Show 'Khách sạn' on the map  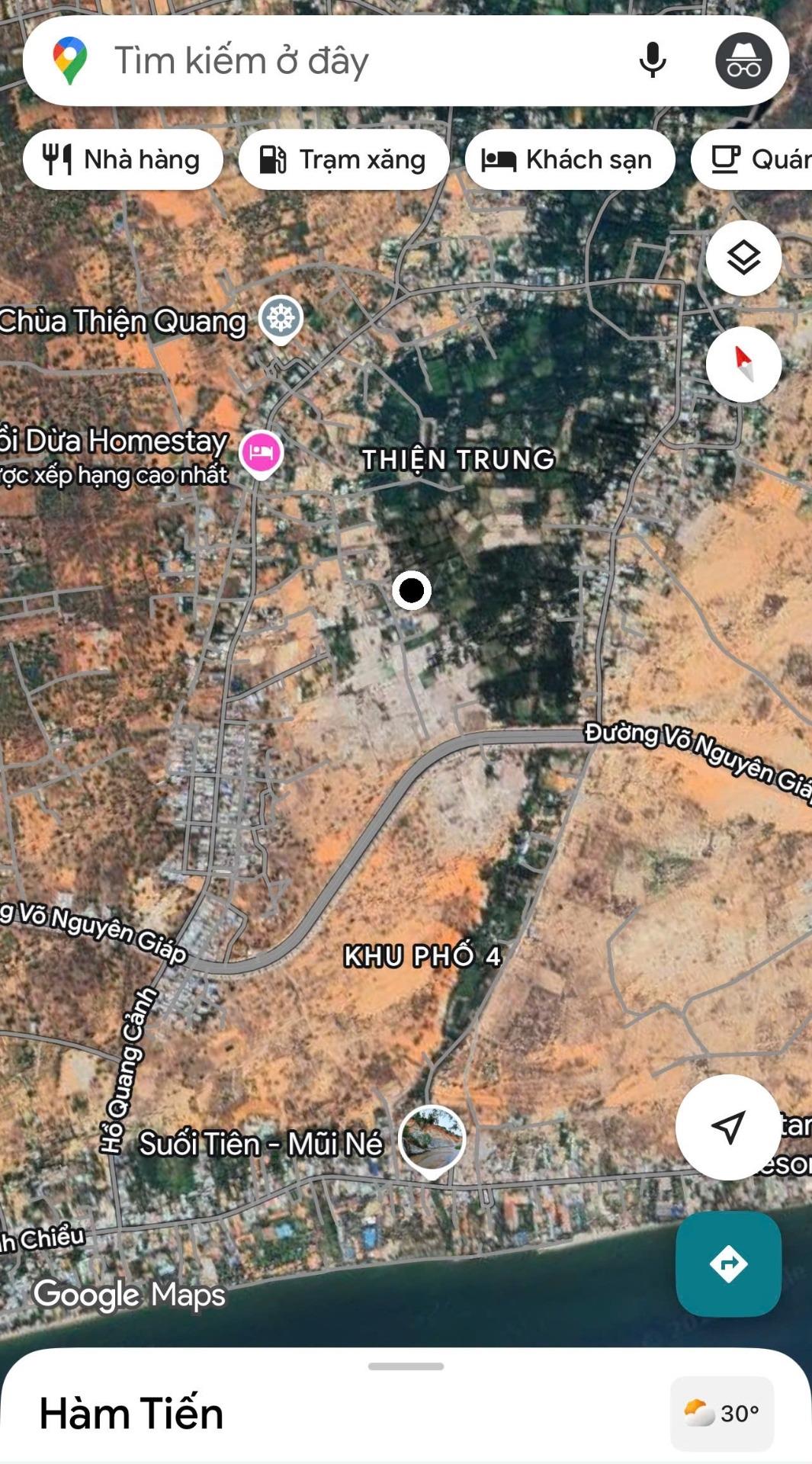pos(570,159)
